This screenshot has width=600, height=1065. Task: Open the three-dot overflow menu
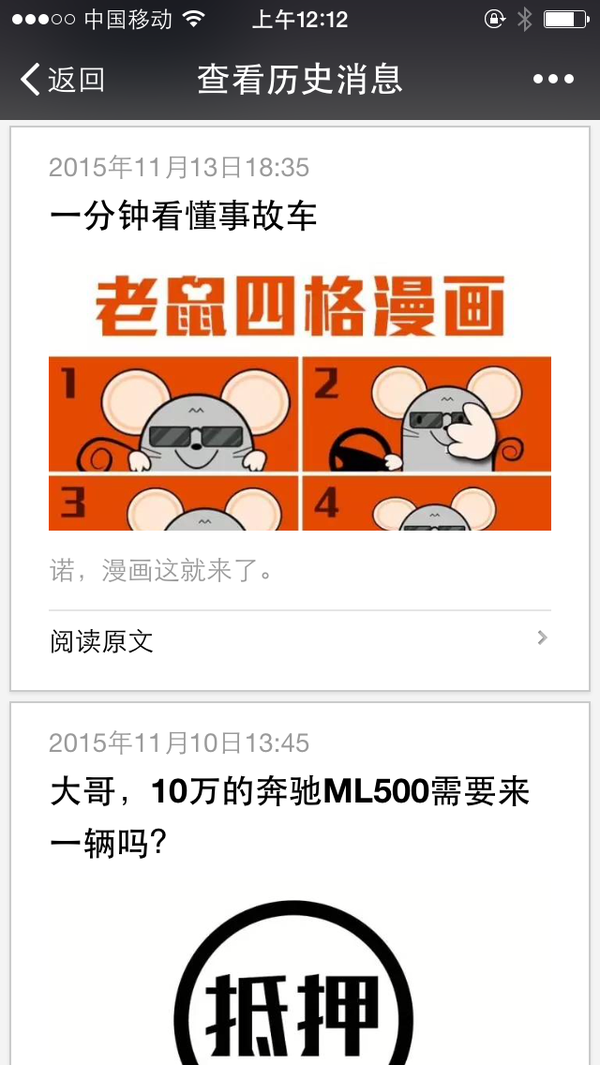click(x=553, y=79)
